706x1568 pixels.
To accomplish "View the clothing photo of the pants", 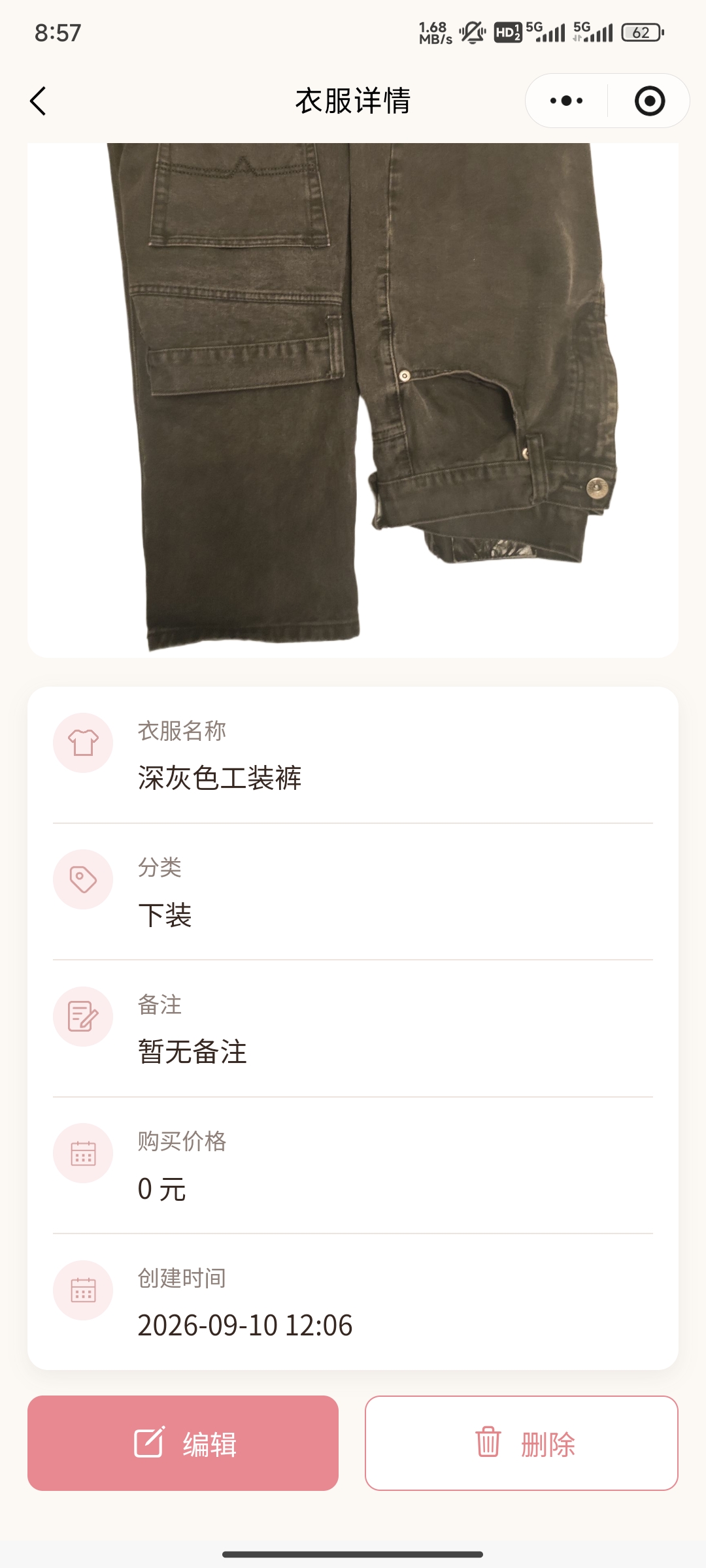I will coord(353,400).
